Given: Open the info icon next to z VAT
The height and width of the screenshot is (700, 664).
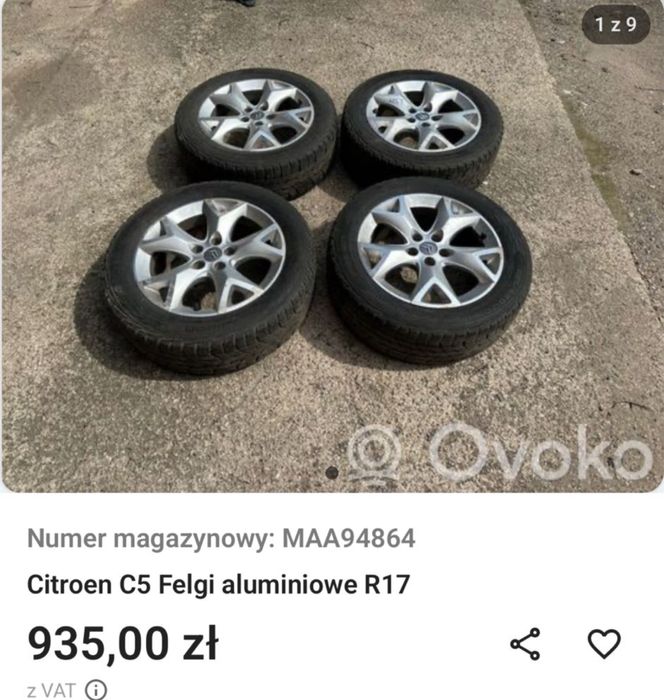Looking at the screenshot, I should [96, 690].
